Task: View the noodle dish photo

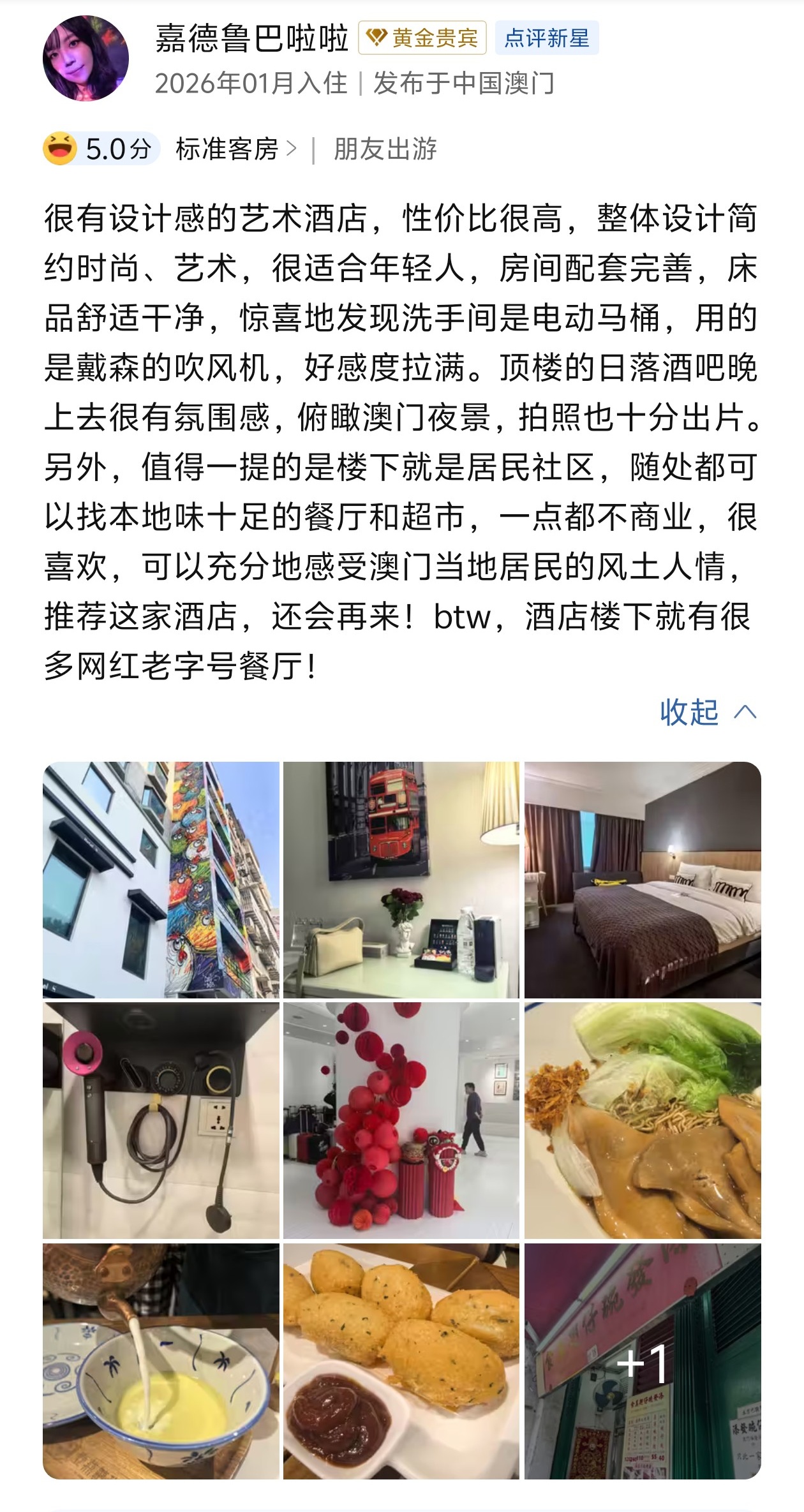Action: coord(643,1120)
